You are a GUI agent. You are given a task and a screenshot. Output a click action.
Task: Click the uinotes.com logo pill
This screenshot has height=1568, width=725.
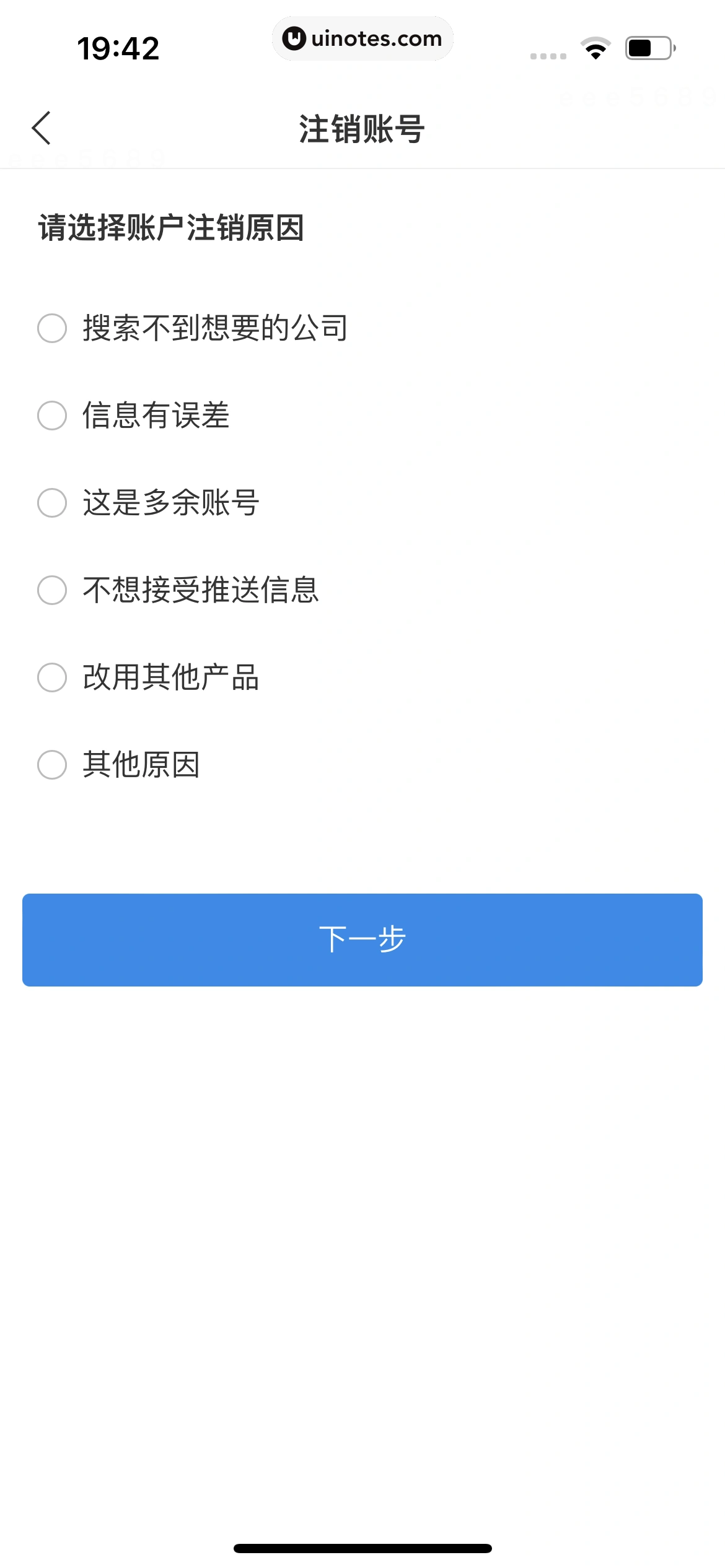click(x=362, y=38)
